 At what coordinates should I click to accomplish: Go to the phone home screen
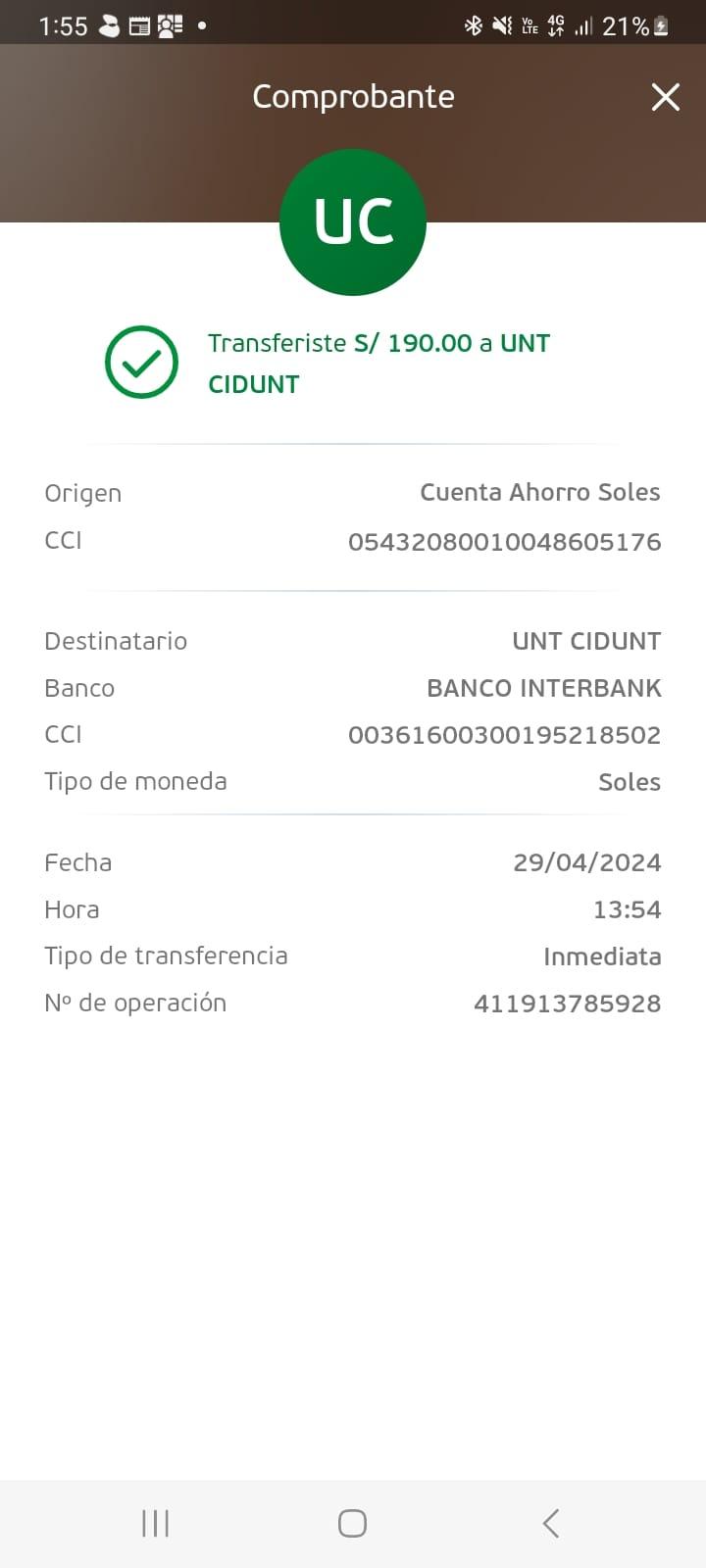tap(352, 1523)
